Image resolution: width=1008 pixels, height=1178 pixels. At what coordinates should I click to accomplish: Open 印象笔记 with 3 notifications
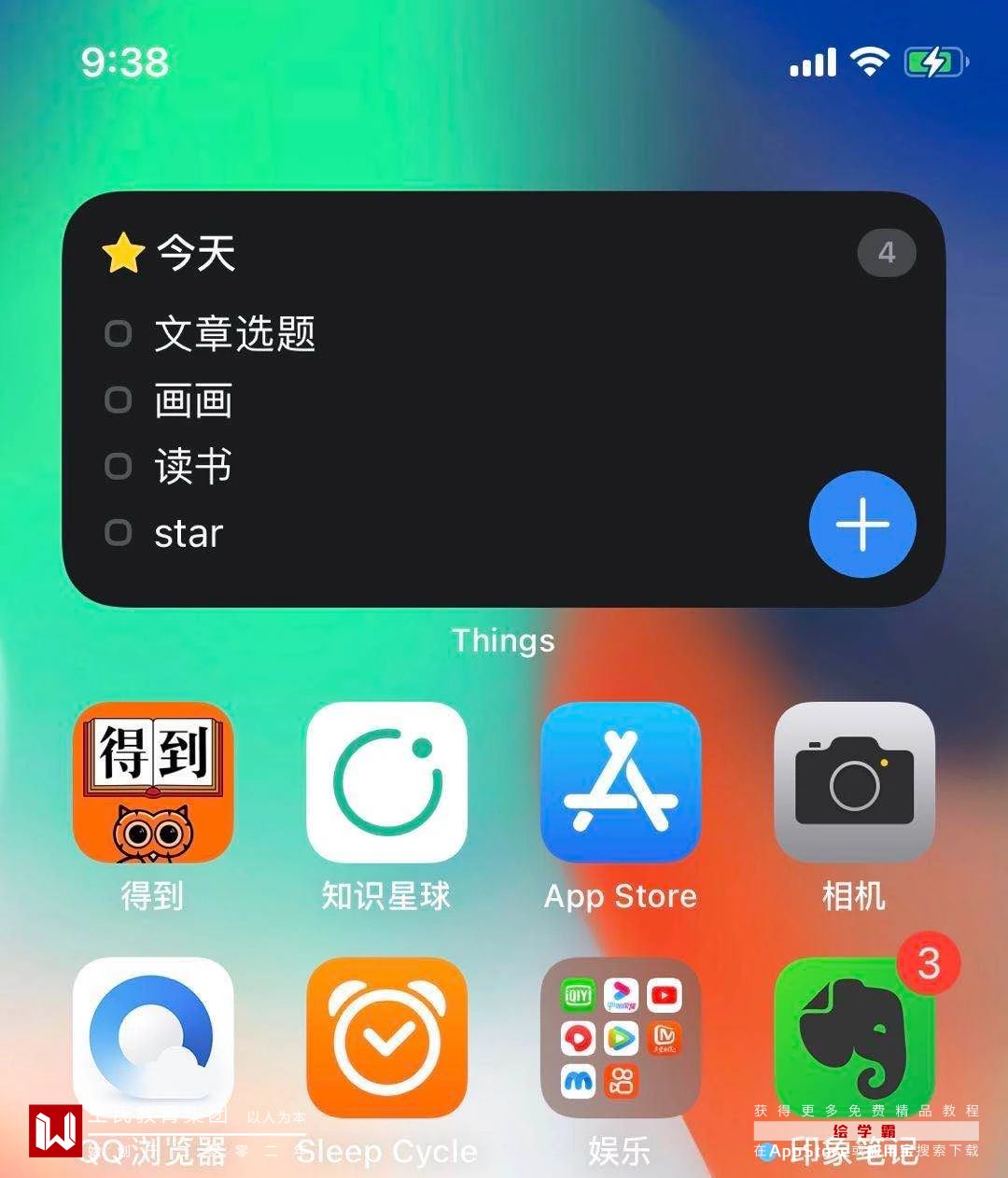[854, 1036]
